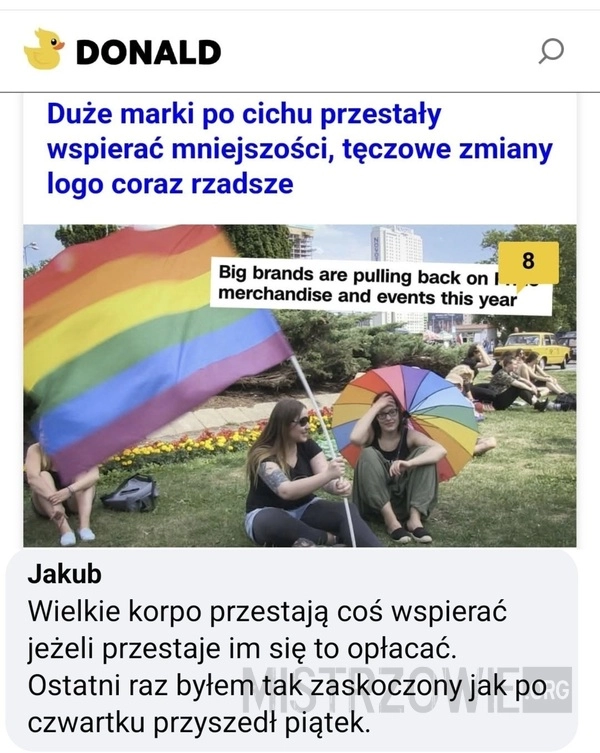Open the article's rainbow flag photo

coord(300,400)
